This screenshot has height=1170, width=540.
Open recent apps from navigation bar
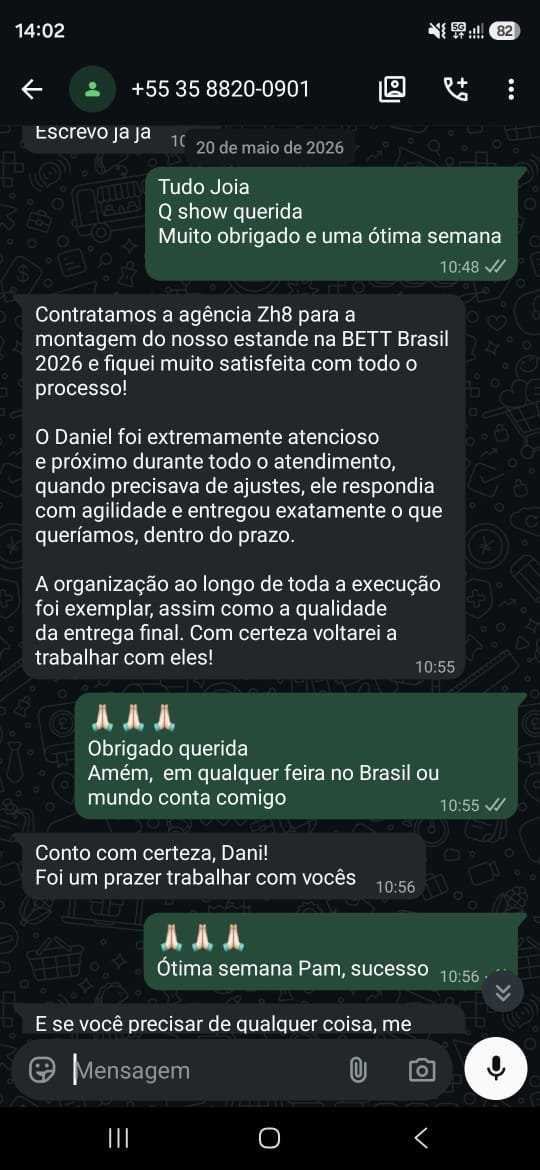pos(118,1138)
